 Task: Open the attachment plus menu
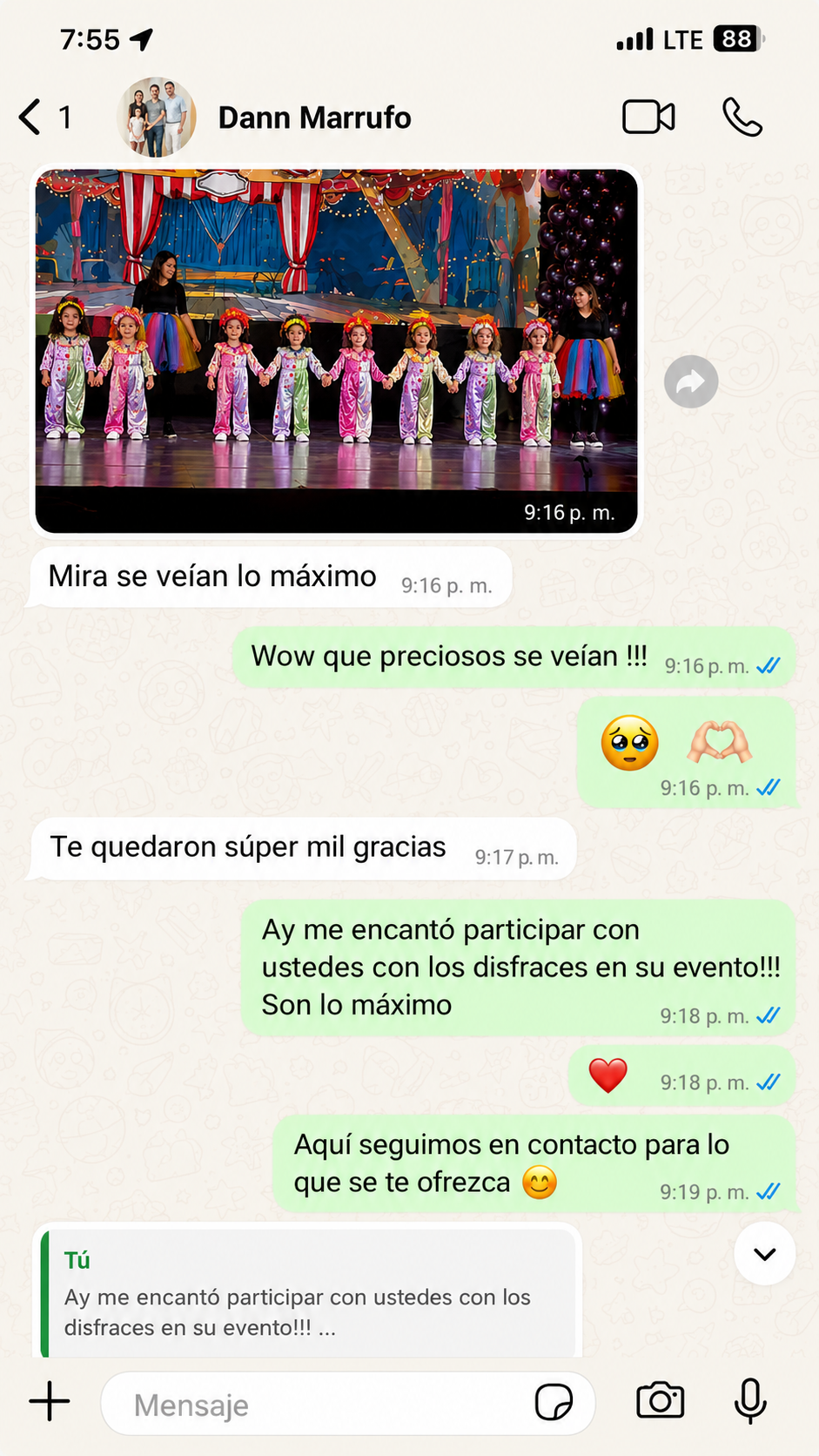(50, 1401)
